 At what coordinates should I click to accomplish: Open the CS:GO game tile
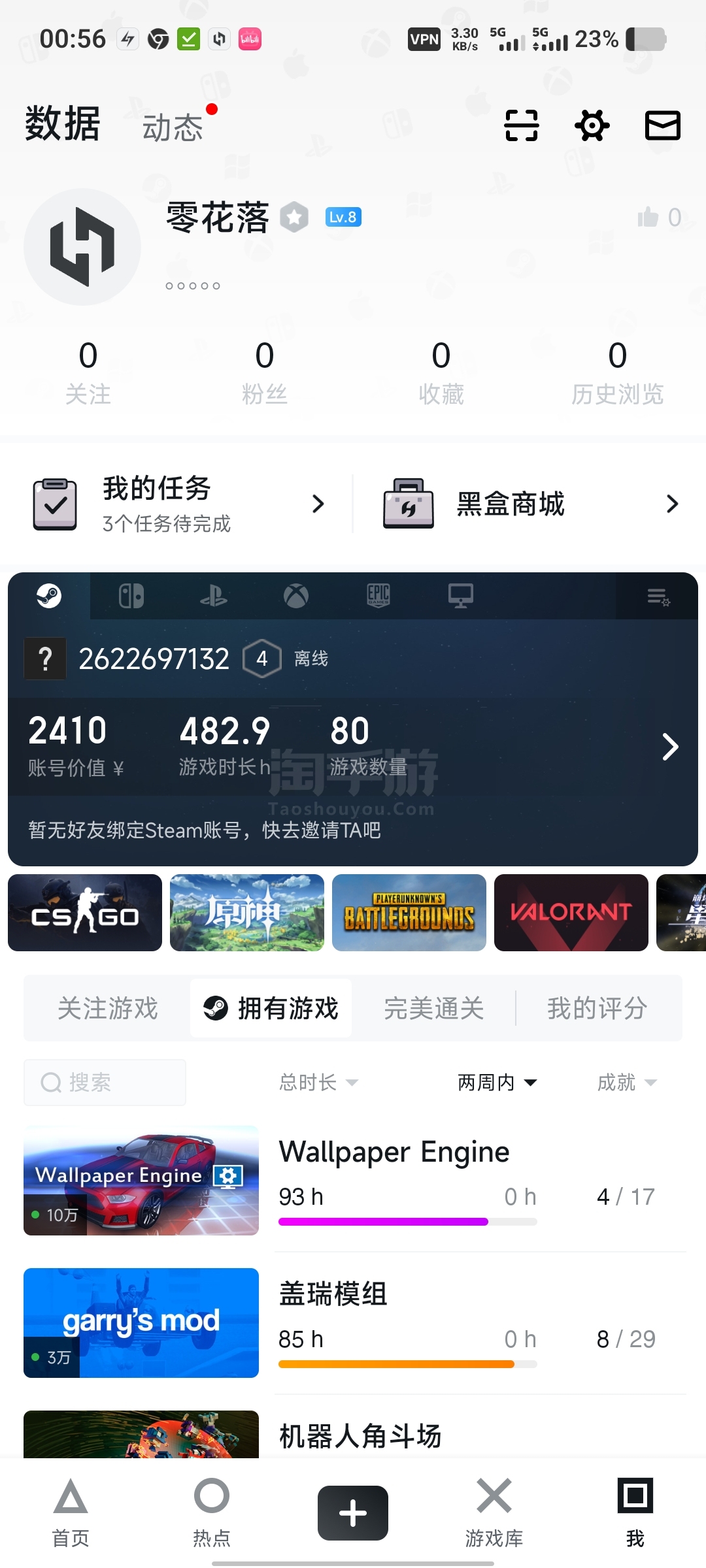point(85,913)
